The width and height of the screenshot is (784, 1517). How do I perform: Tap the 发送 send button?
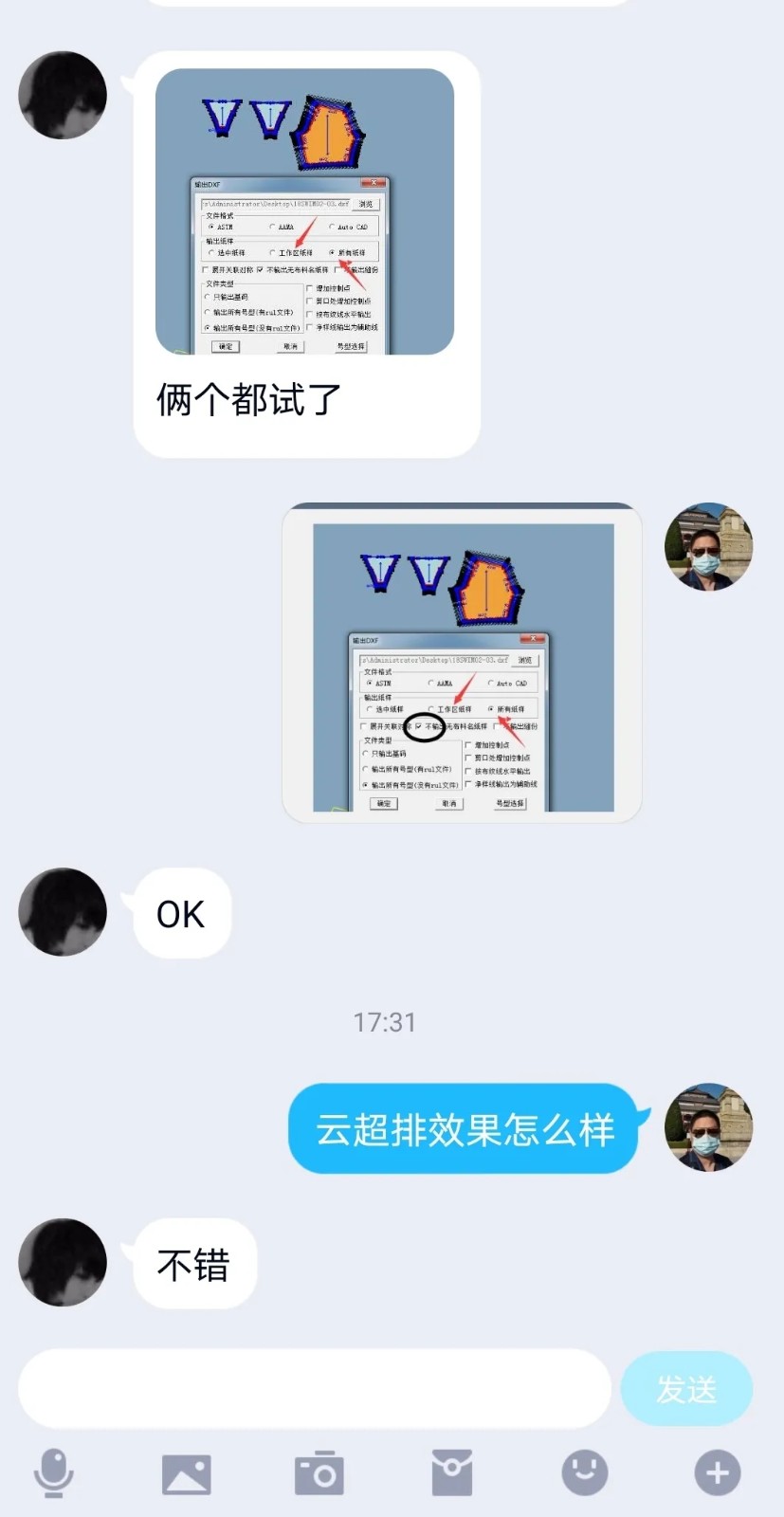[x=686, y=1387]
